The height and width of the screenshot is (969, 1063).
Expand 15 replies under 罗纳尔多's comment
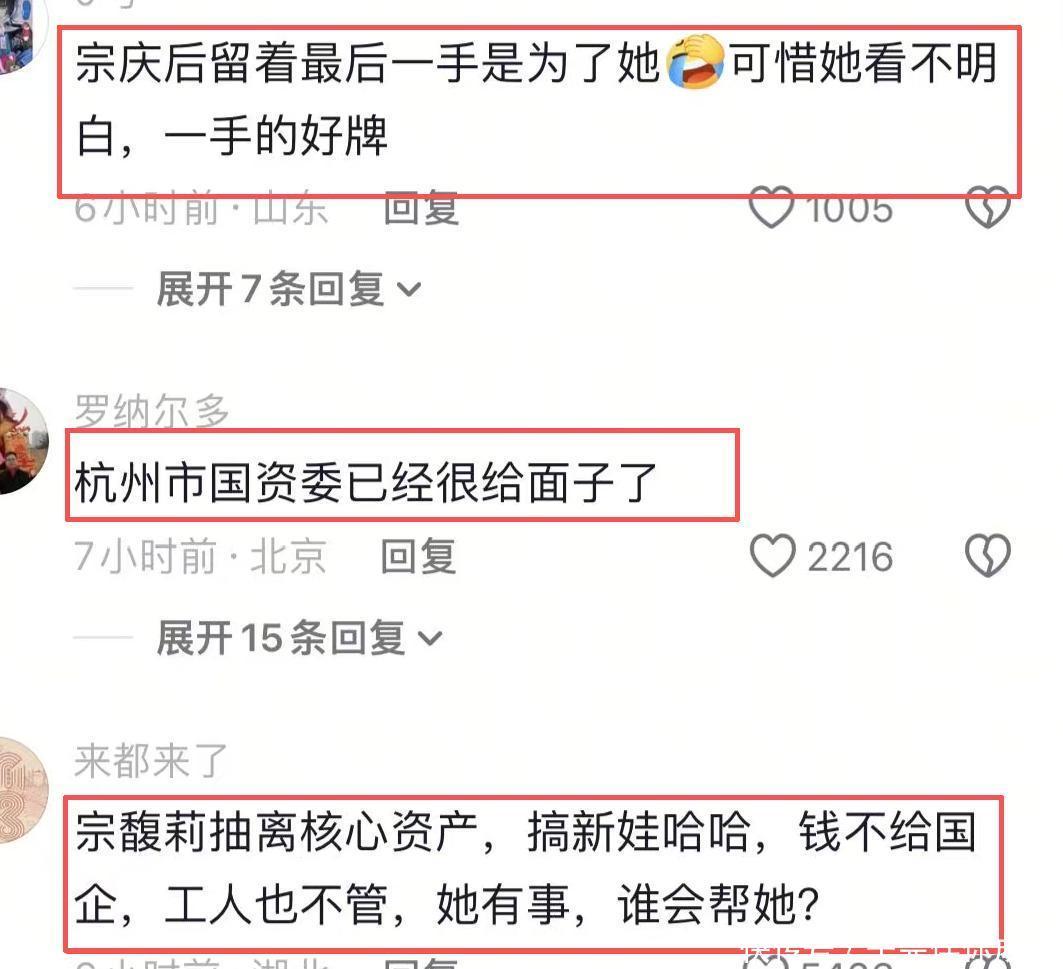(300, 638)
